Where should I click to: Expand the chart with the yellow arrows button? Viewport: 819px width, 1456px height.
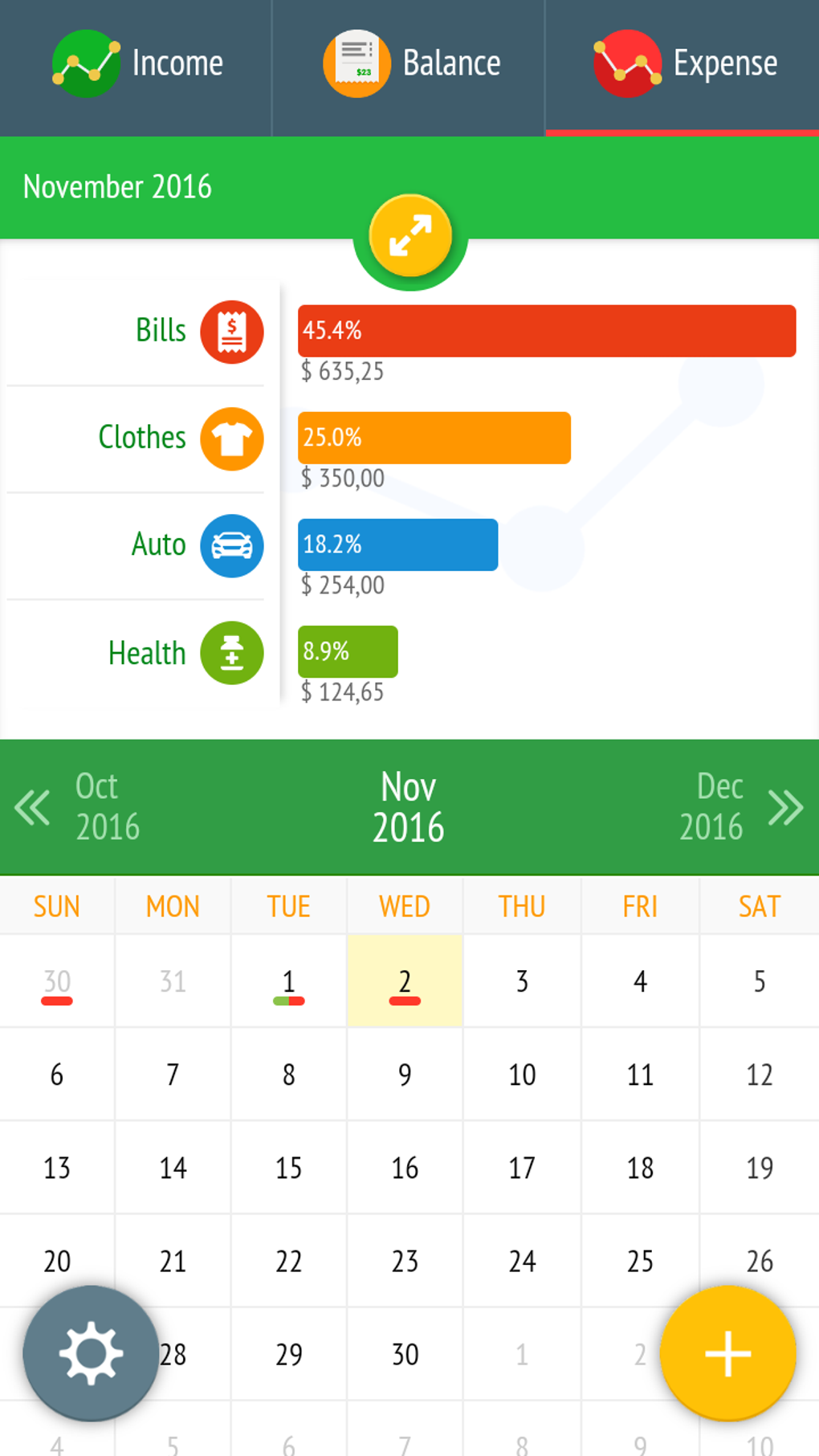point(410,235)
